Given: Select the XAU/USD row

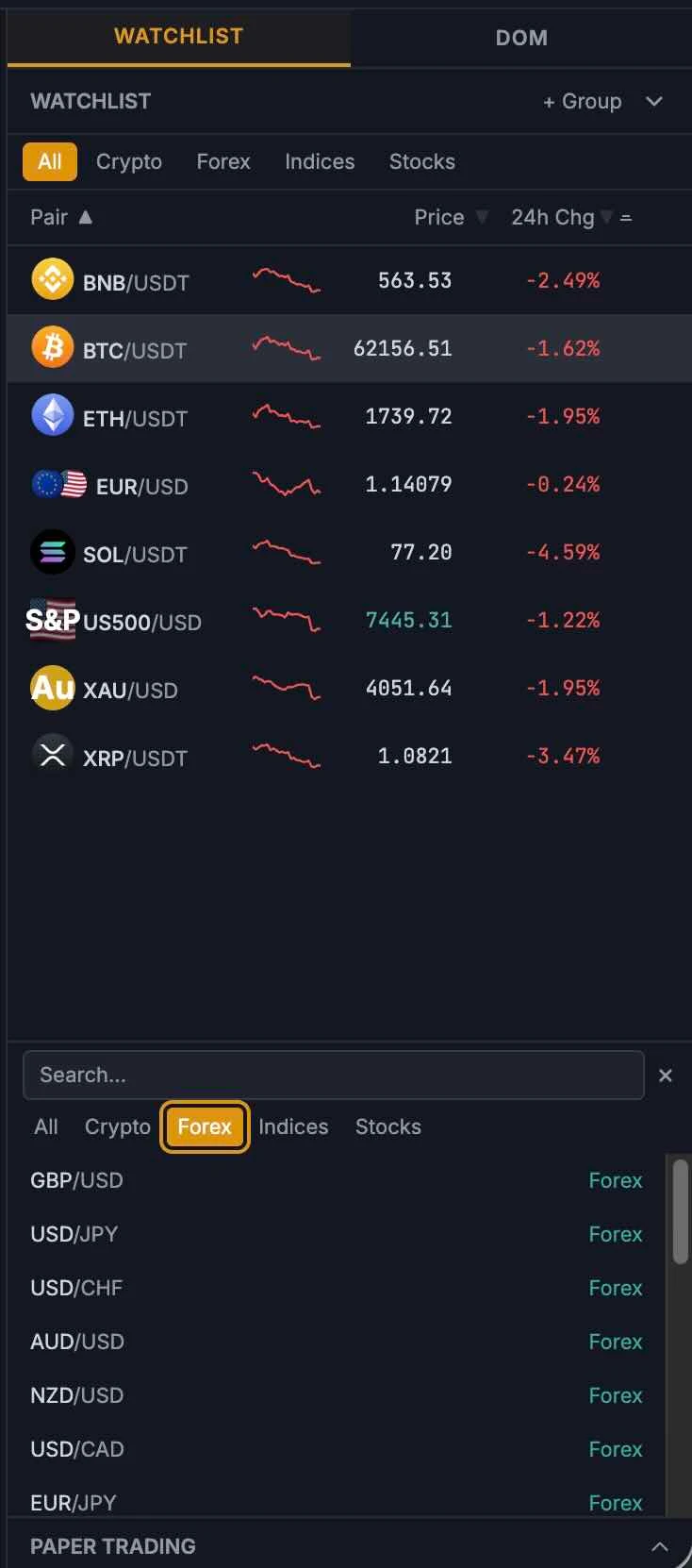Looking at the screenshot, I should (350, 688).
